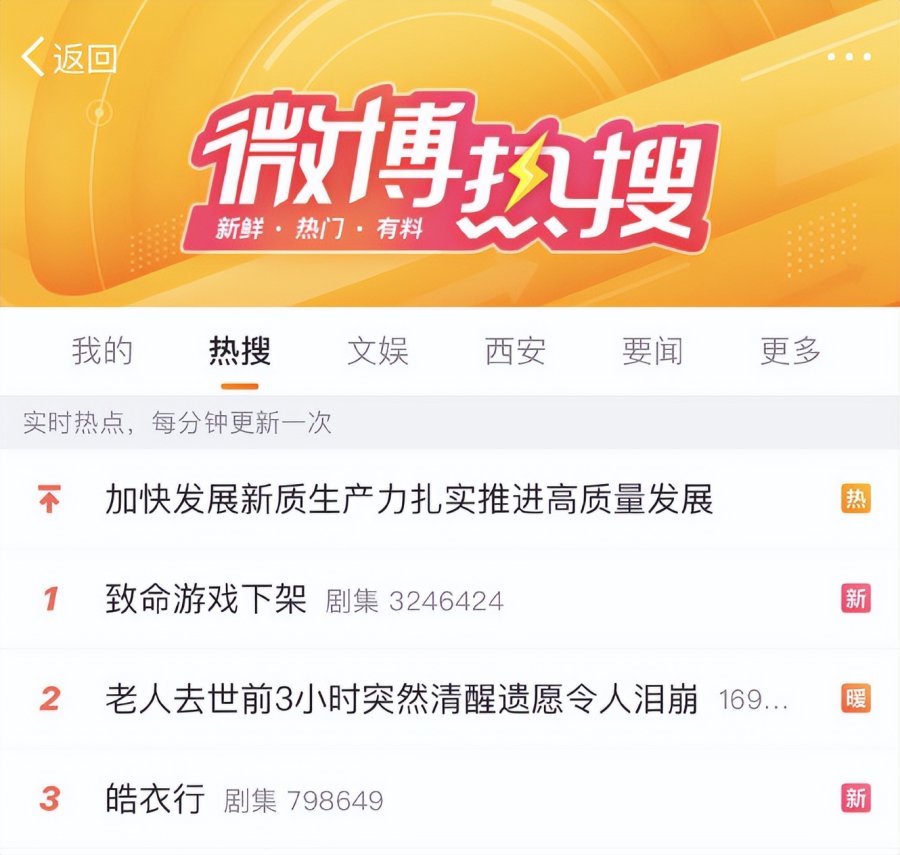Open pinned topic 加快发展新质生产力扎实推进高质量发展
This screenshot has height=855, width=900.
coord(409,499)
